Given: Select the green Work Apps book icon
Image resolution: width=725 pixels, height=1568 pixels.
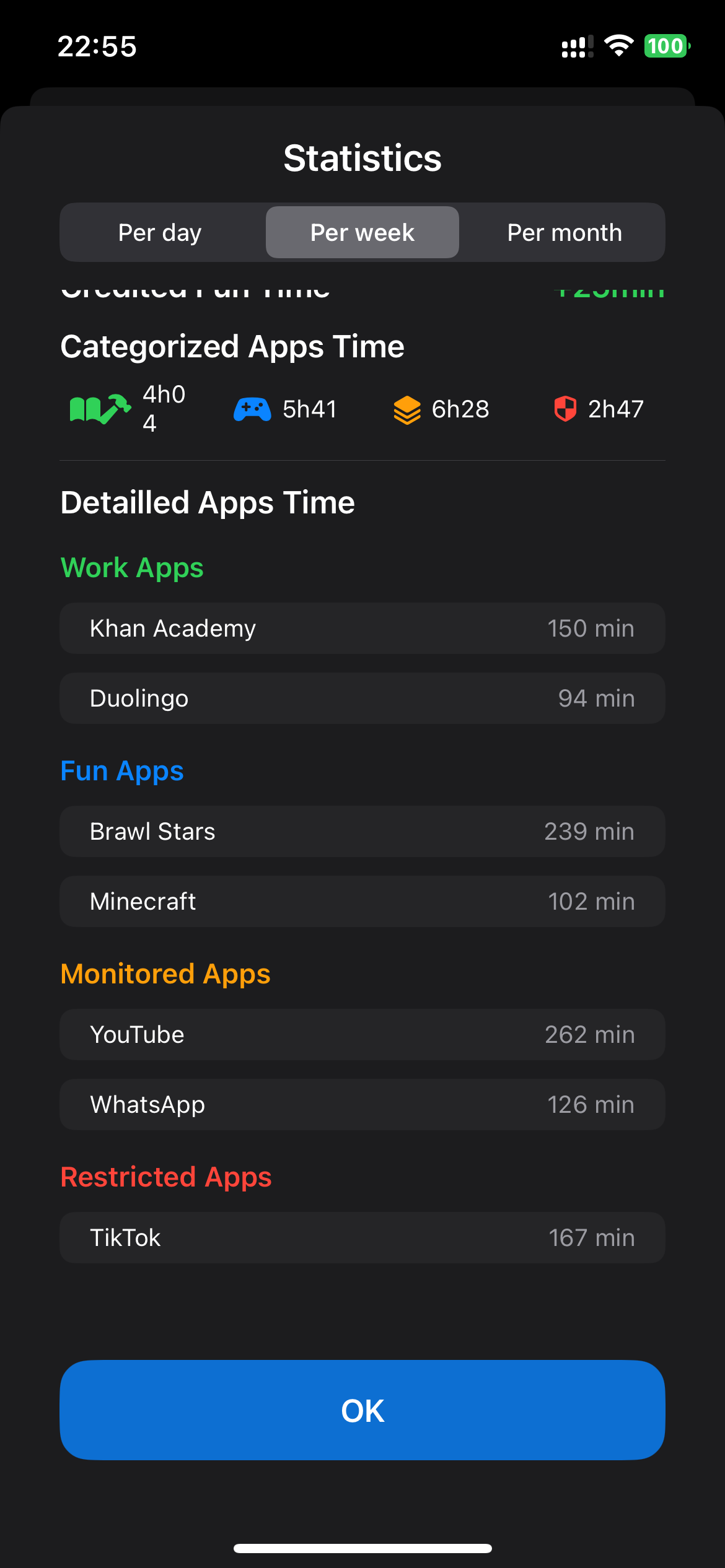Looking at the screenshot, I should [x=99, y=408].
